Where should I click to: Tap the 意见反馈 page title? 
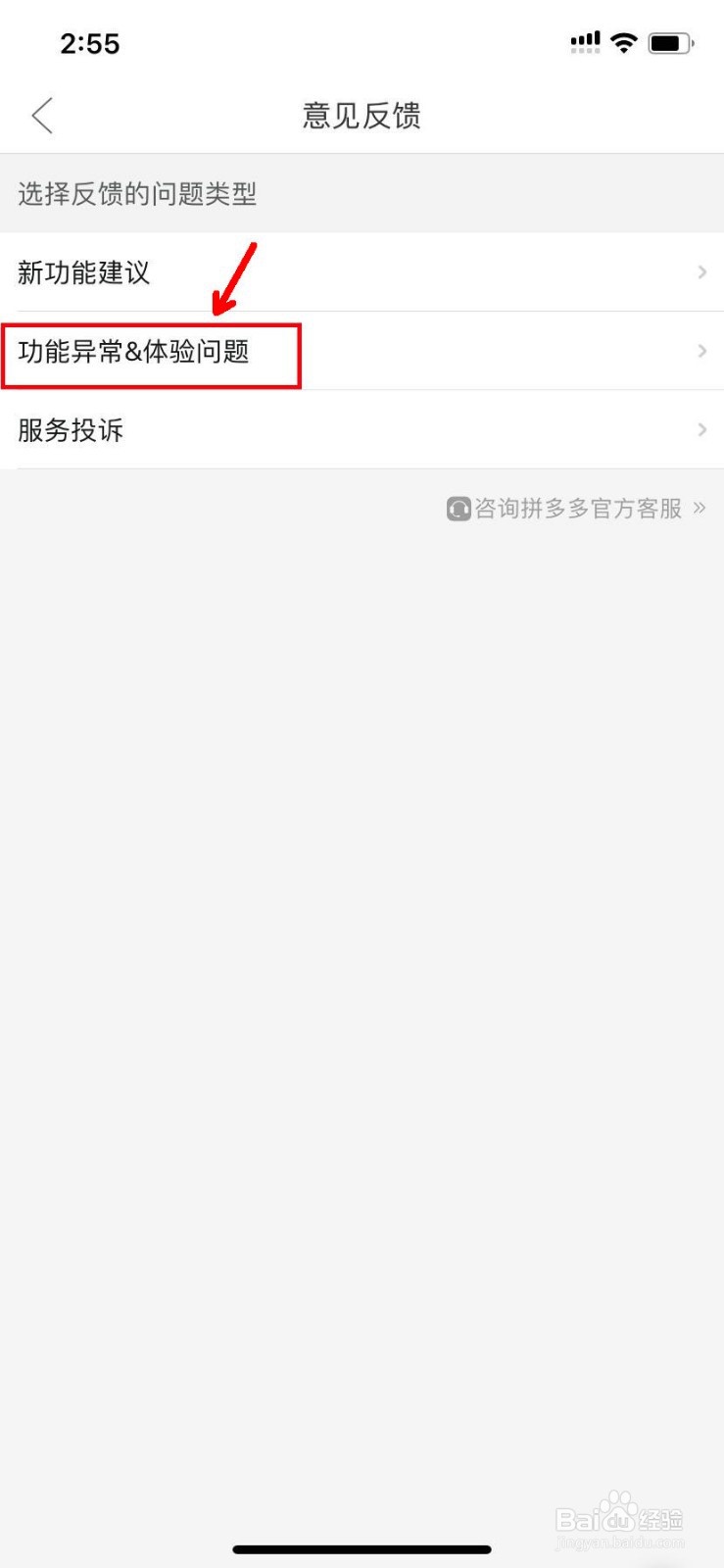pyautogui.click(x=362, y=115)
